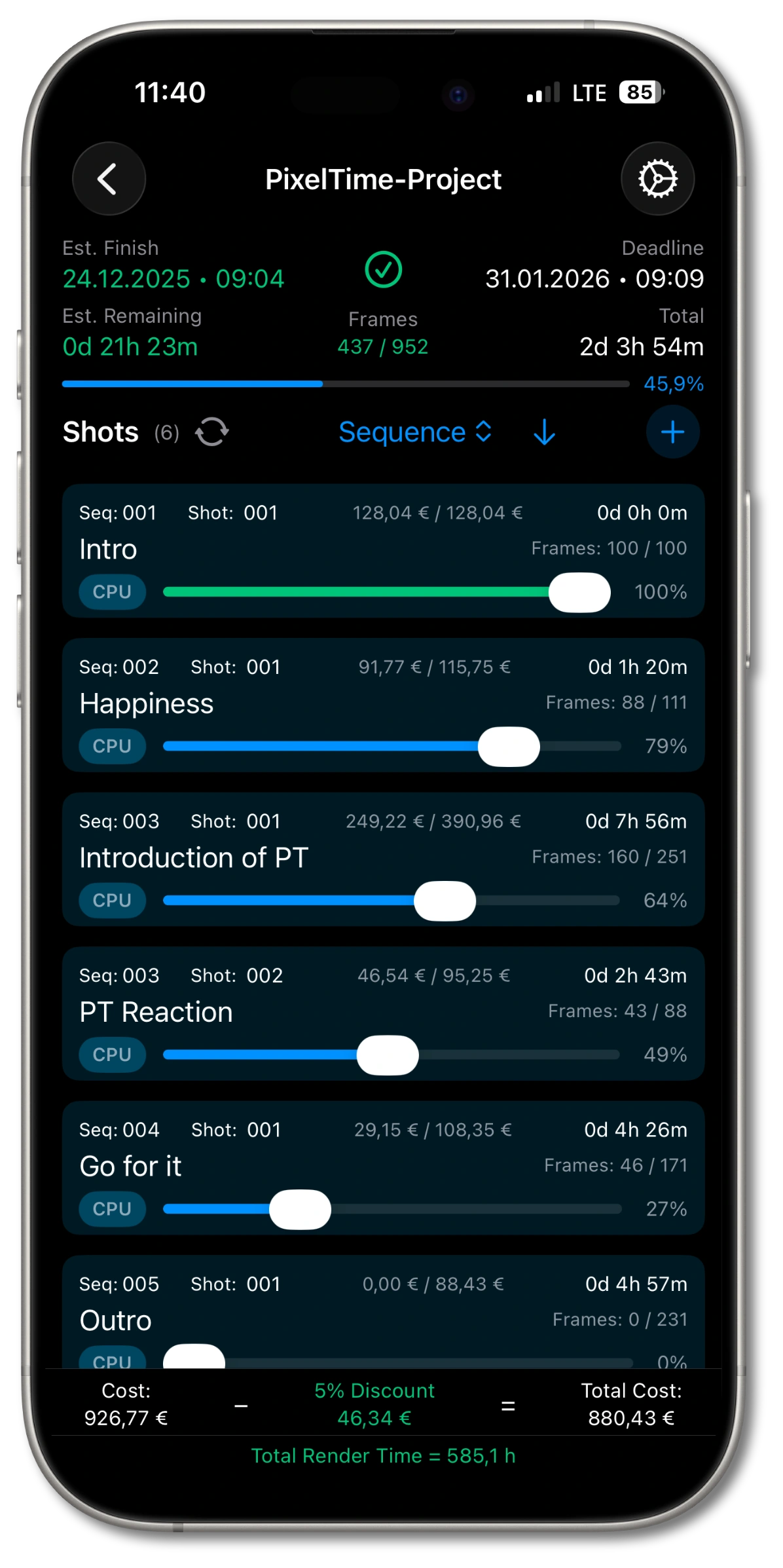Screen dimensions: 783x1568
Task: Refresh the shots list
Action: (212, 432)
